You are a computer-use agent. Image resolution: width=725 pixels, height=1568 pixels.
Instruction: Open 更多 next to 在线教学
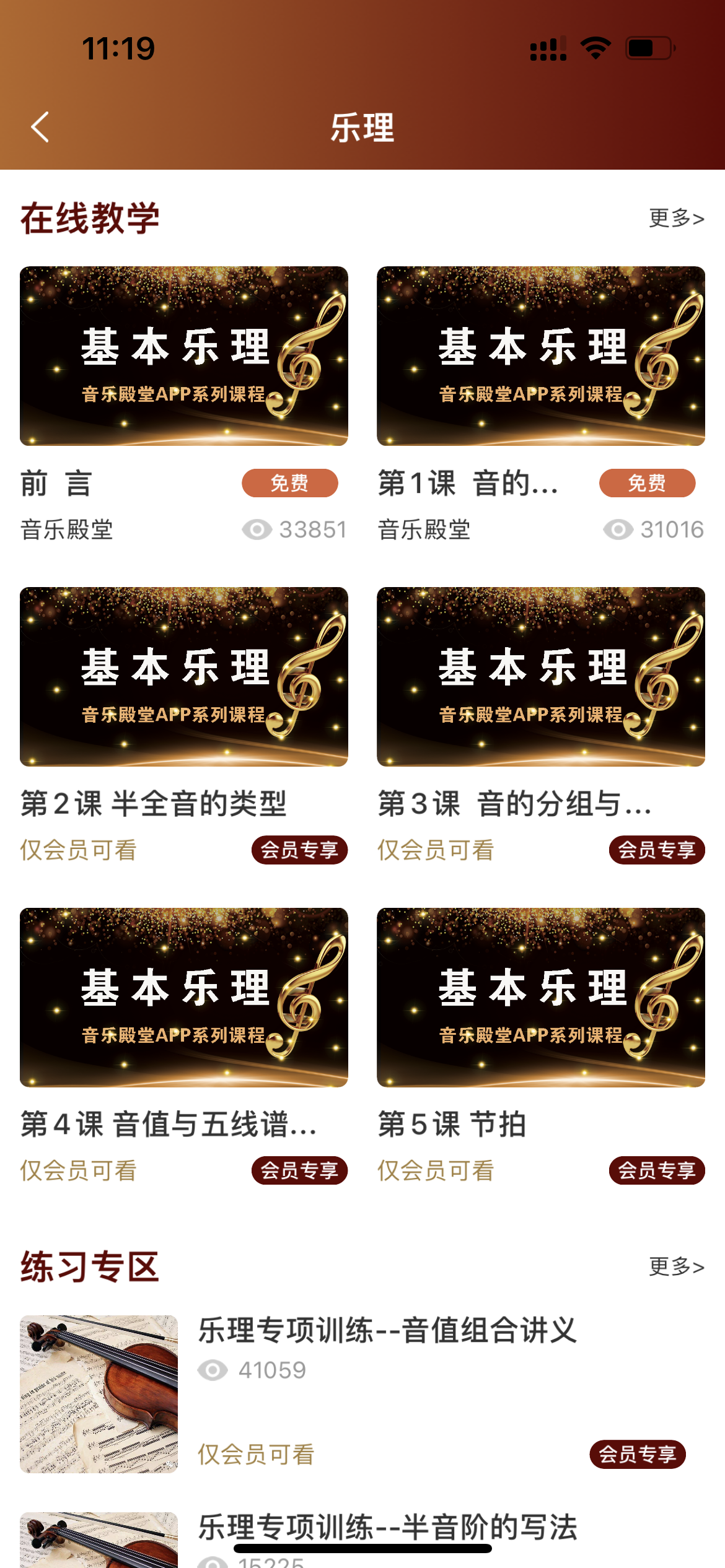(676, 218)
